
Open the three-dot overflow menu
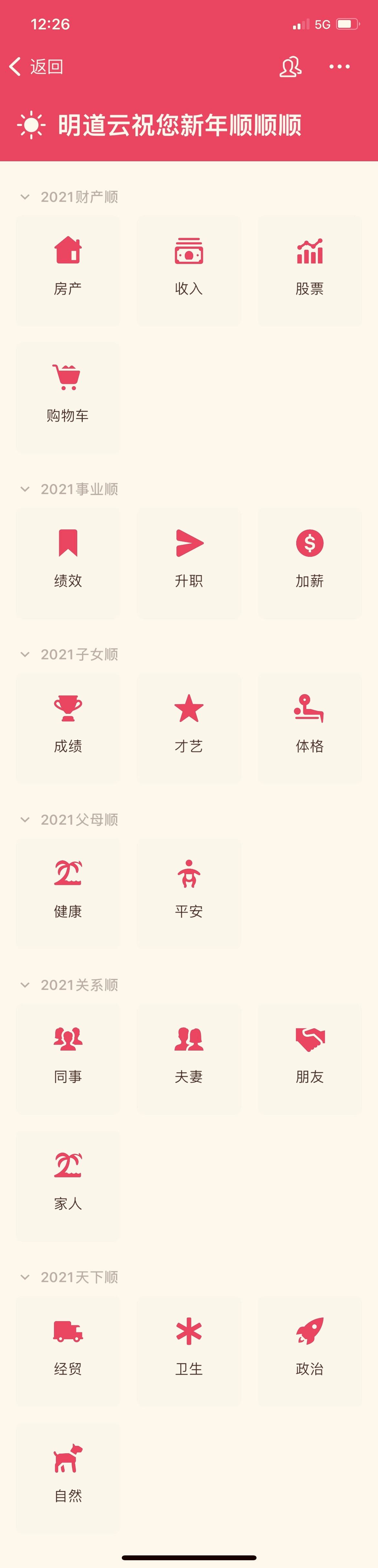(339, 66)
